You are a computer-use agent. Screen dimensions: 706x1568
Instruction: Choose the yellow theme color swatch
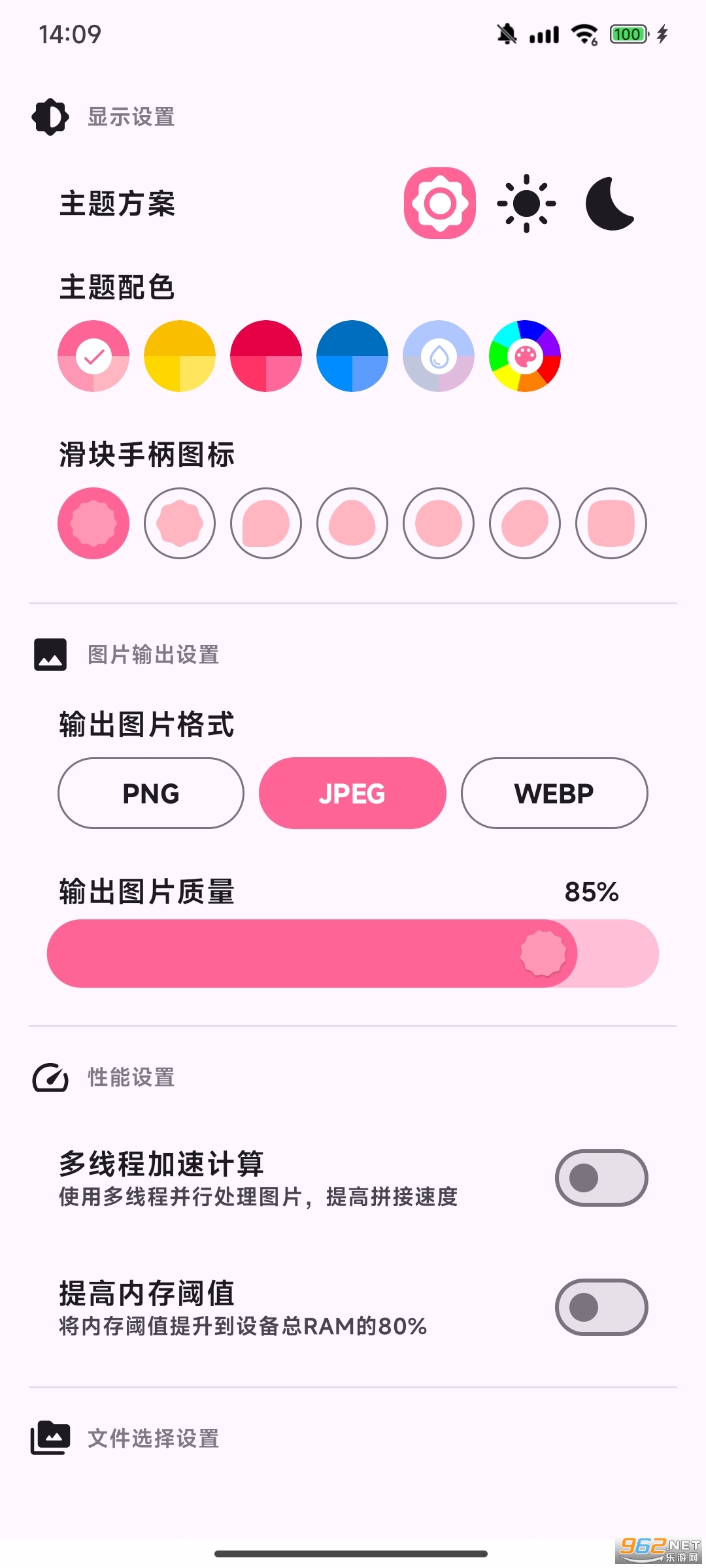point(180,356)
